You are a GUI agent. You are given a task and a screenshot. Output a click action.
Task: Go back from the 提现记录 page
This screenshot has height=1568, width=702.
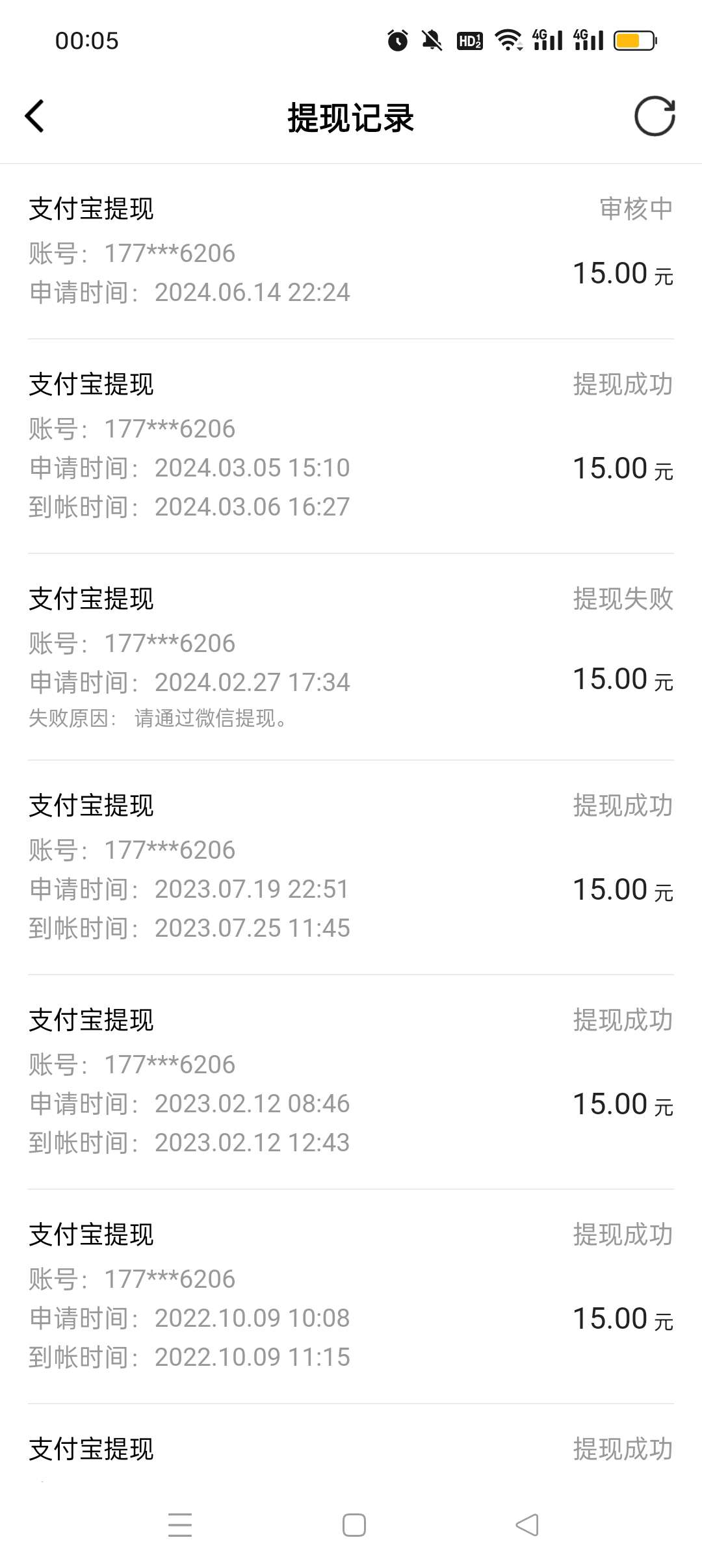pyautogui.click(x=34, y=116)
